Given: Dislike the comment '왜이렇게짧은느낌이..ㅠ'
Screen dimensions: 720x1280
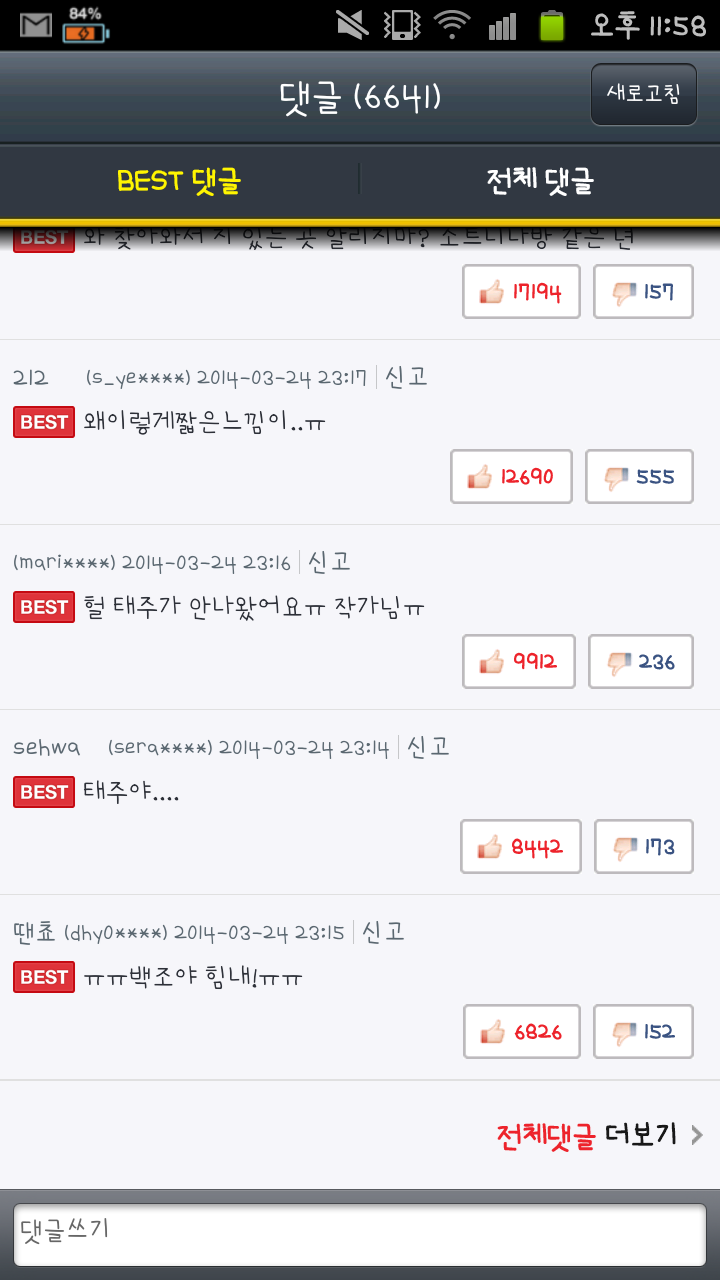Looking at the screenshot, I should (x=639, y=477).
